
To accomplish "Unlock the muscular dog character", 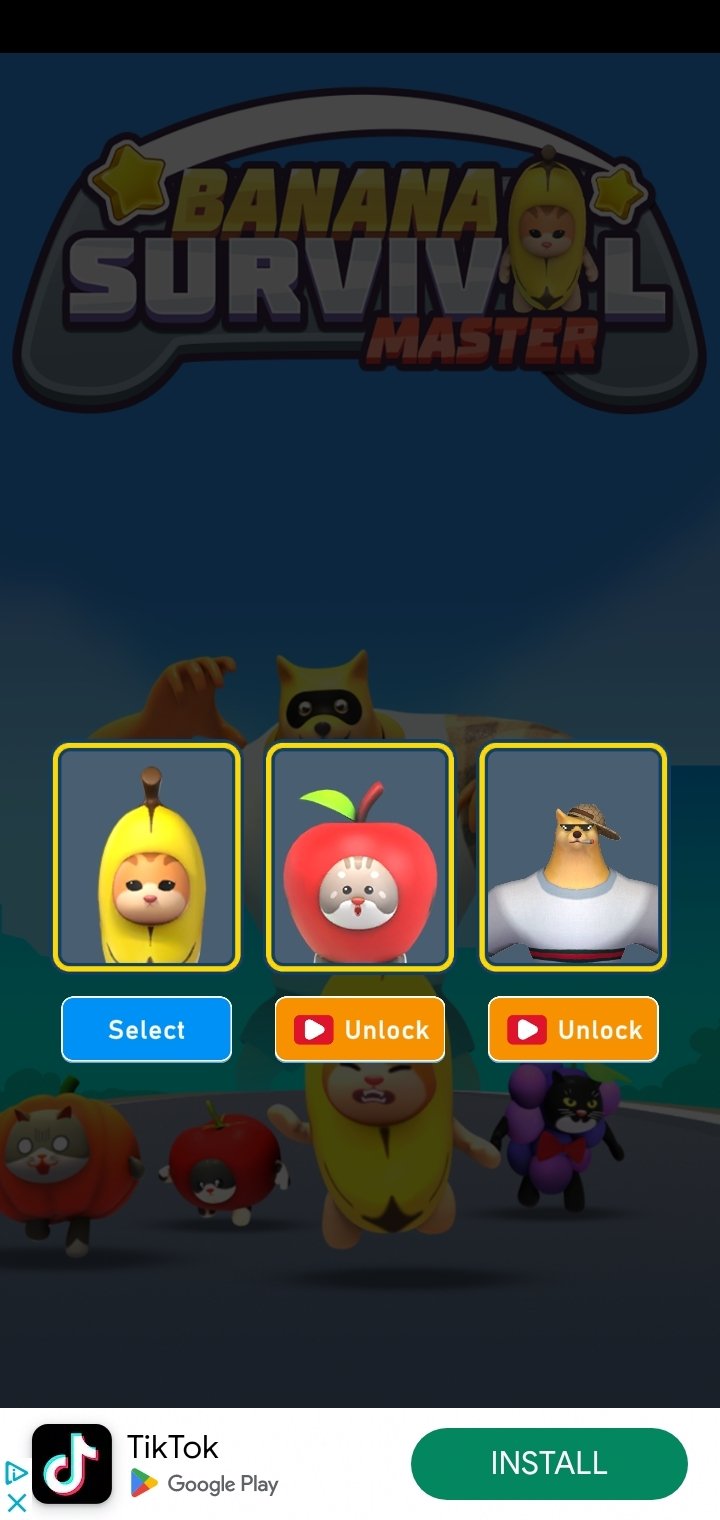I will [x=573, y=1029].
